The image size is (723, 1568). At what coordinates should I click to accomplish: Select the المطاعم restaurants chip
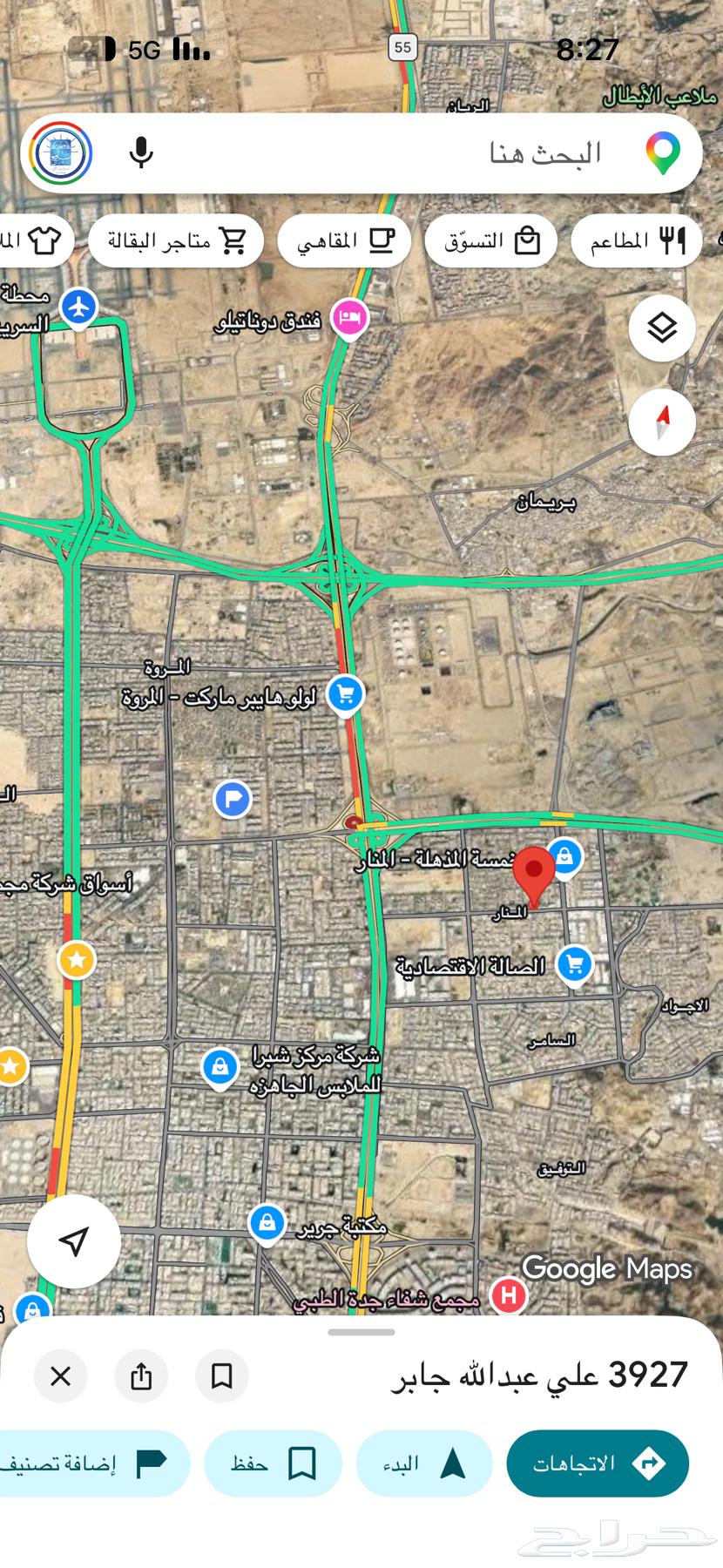[637, 240]
